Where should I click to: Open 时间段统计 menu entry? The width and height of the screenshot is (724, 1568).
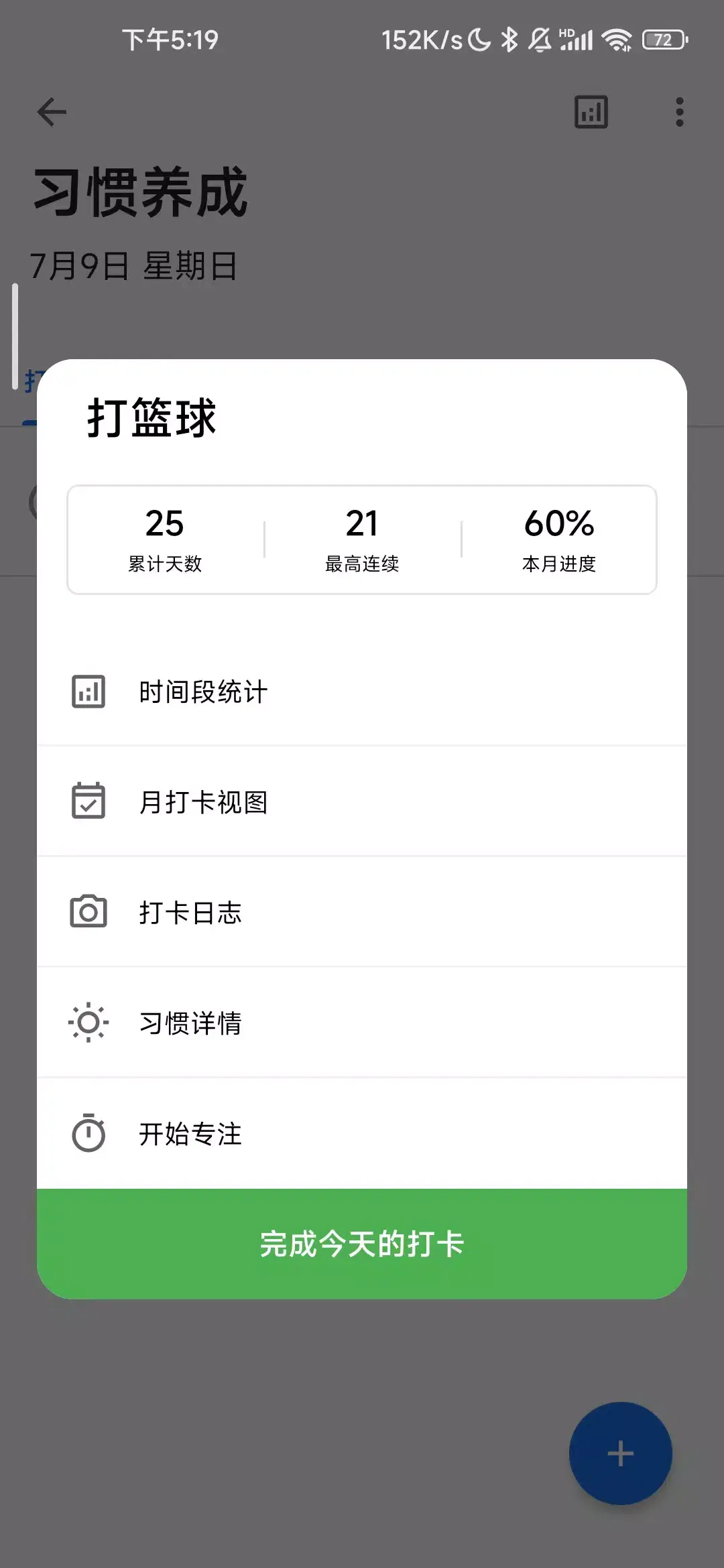point(201,692)
